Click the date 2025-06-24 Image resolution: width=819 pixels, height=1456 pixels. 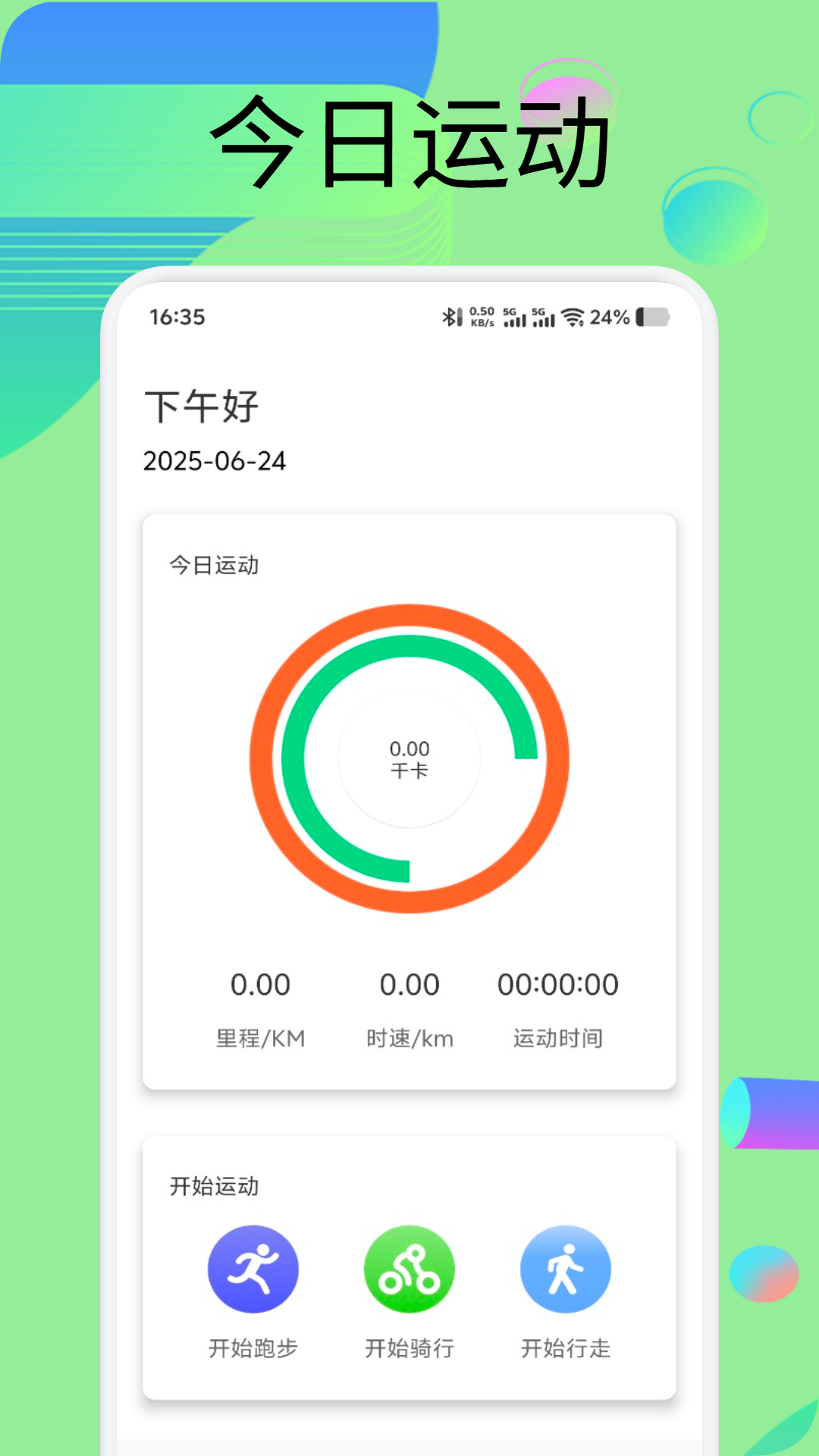click(x=215, y=459)
